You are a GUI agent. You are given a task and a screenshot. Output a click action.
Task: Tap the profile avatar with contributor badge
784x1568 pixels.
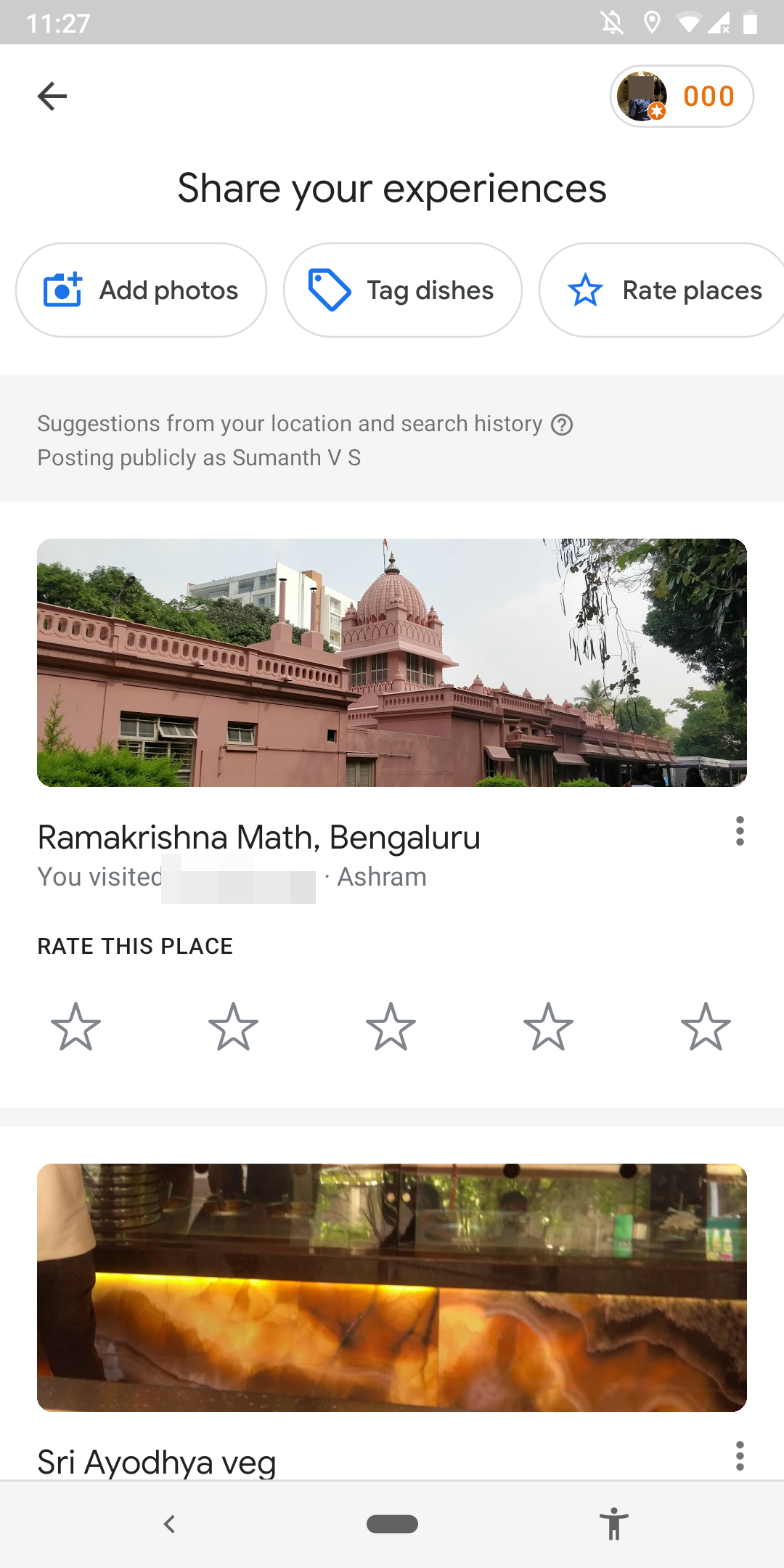pyautogui.click(x=642, y=96)
